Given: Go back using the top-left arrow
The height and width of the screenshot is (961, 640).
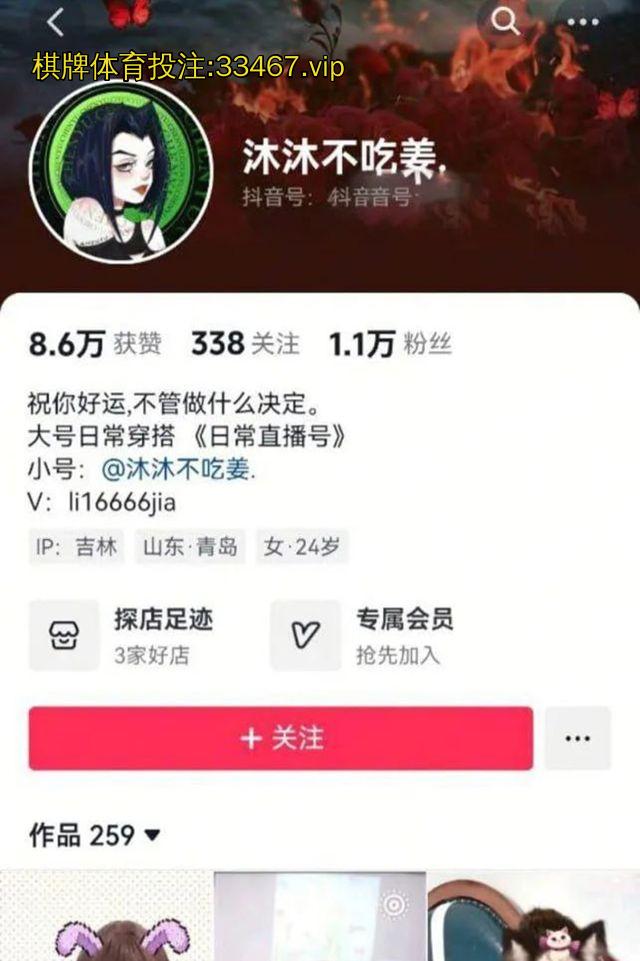Looking at the screenshot, I should pyautogui.click(x=55, y=22).
